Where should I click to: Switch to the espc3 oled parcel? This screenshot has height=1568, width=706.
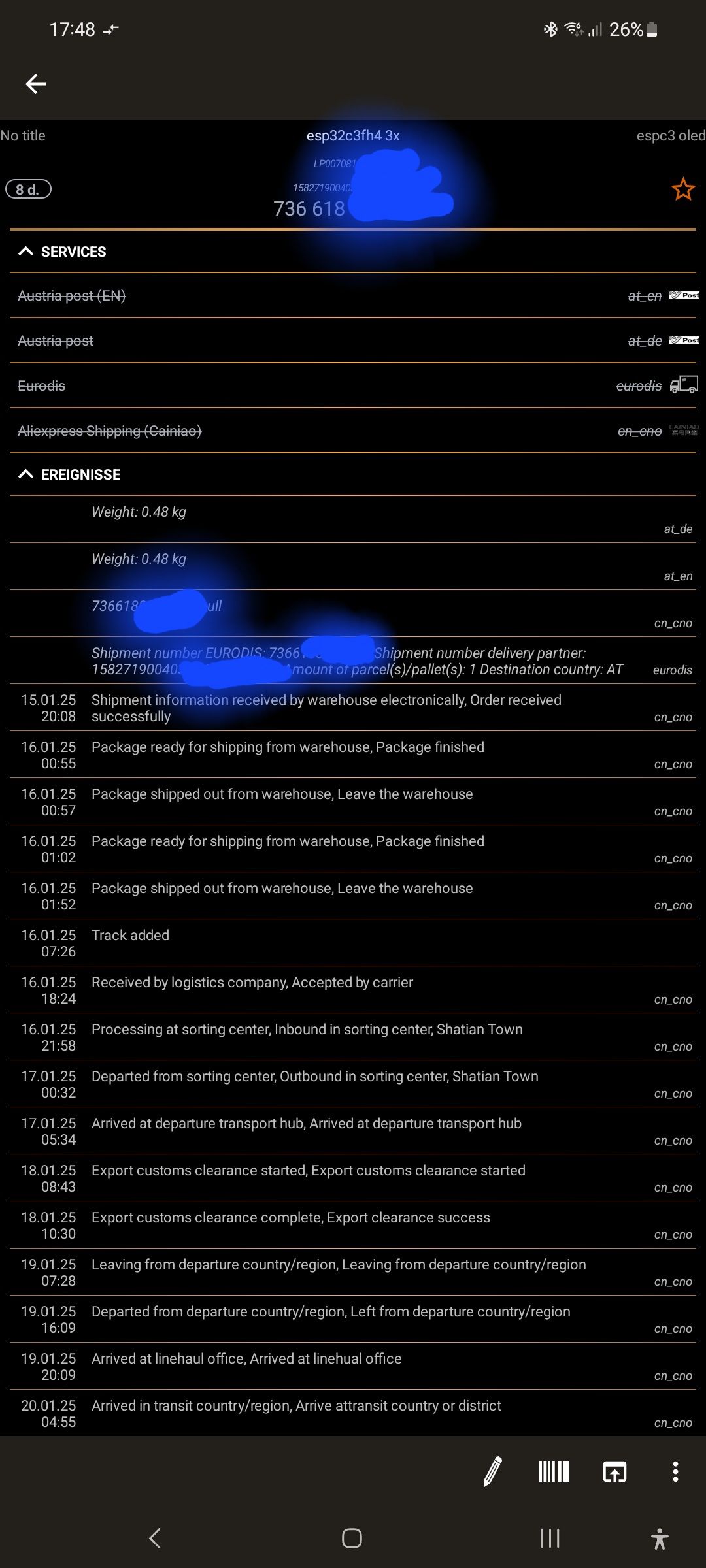(x=670, y=136)
